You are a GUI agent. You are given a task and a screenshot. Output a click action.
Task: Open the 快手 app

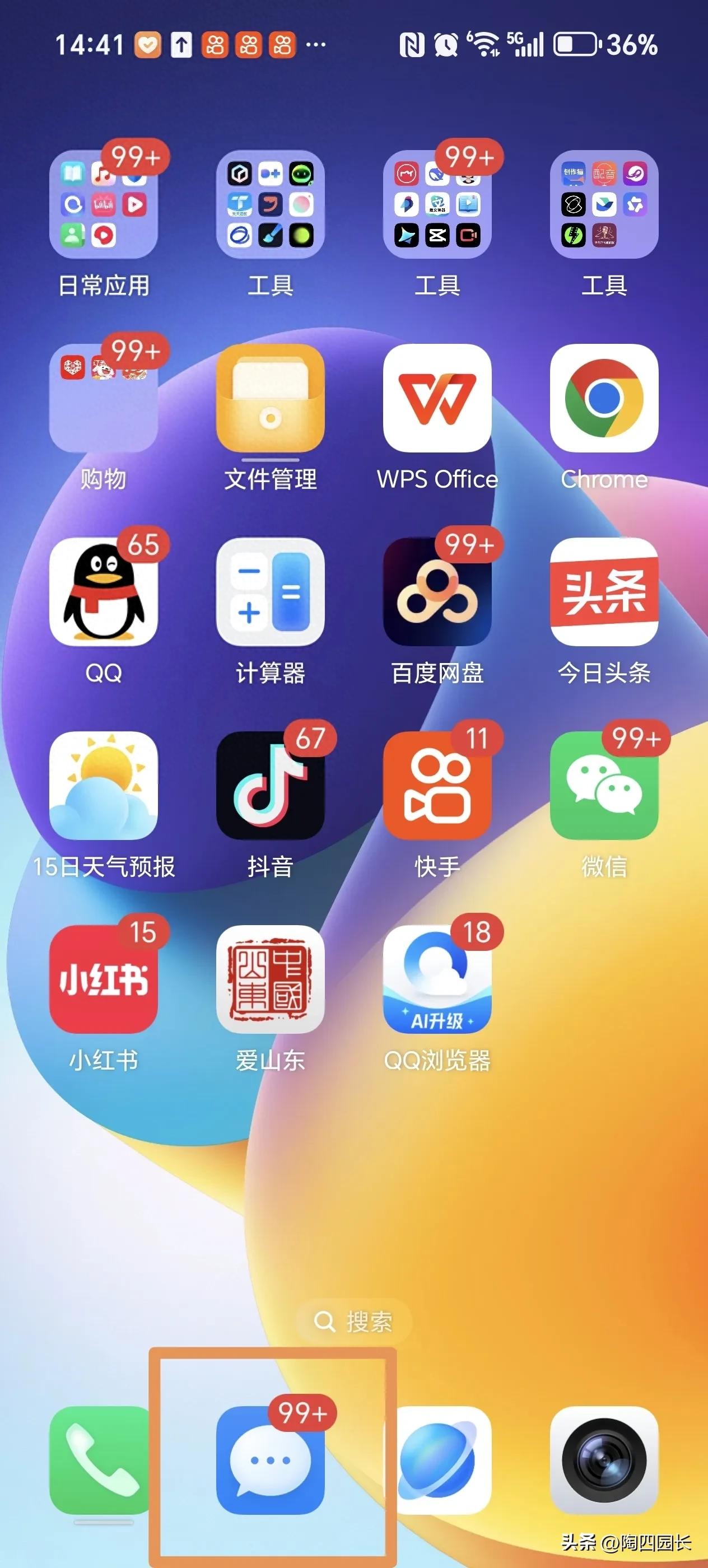click(437, 785)
